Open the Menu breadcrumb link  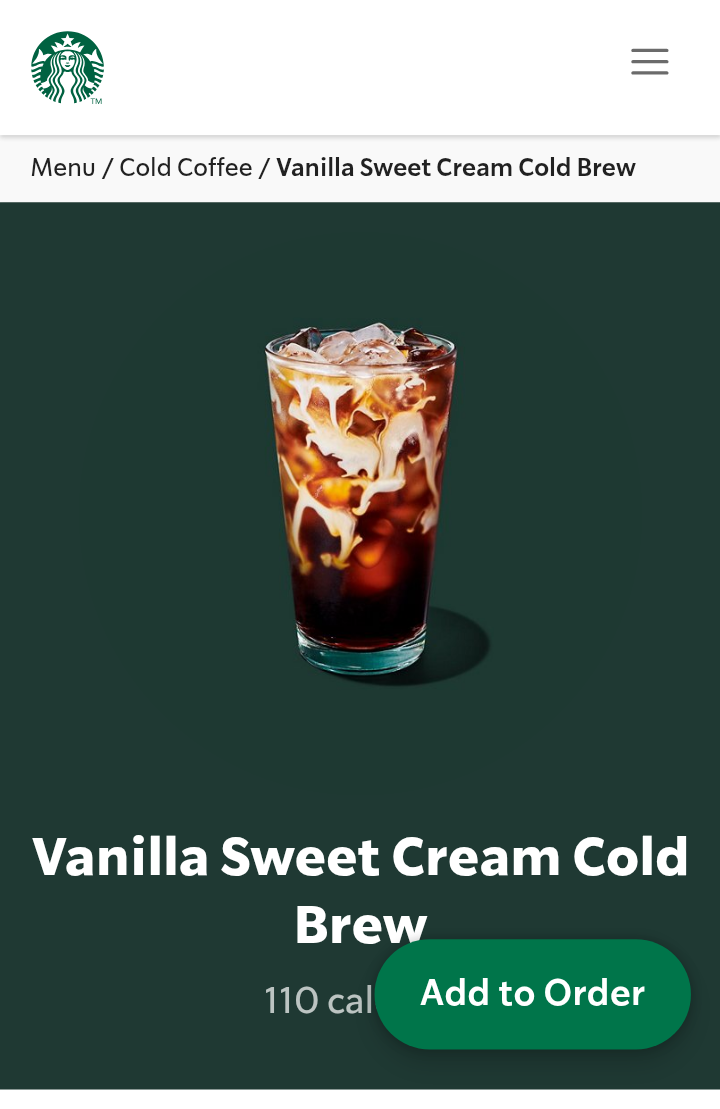point(63,168)
